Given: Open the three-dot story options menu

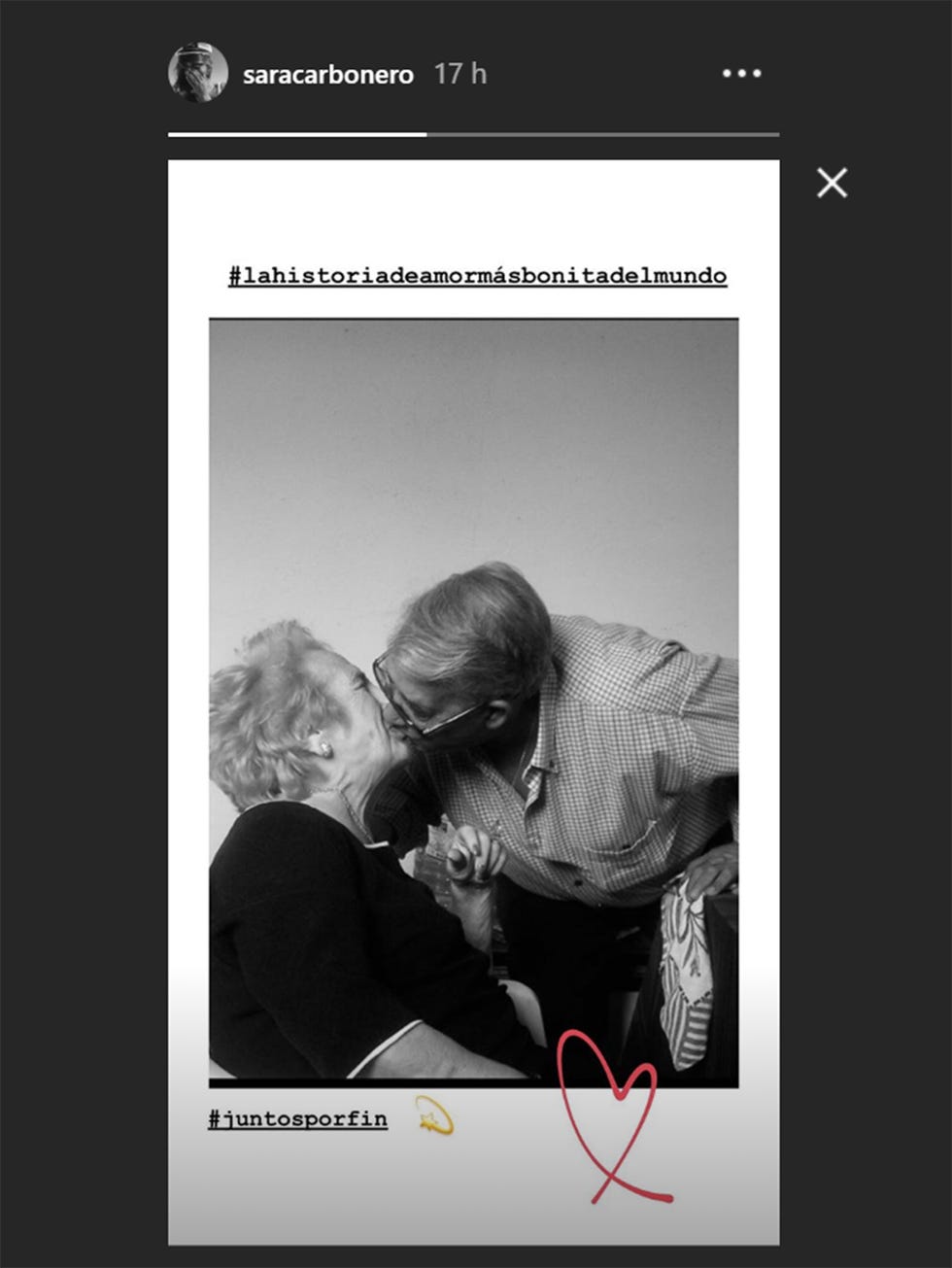Looking at the screenshot, I should pyautogui.click(x=741, y=74).
